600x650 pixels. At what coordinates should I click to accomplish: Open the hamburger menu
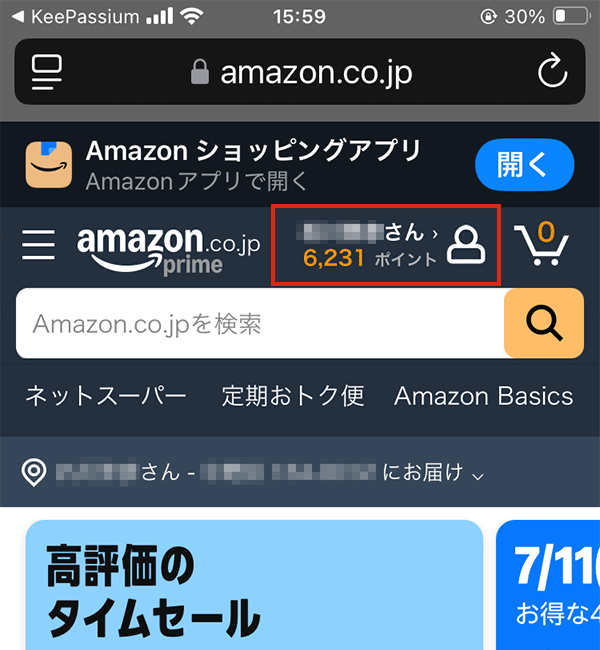(39, 244)
